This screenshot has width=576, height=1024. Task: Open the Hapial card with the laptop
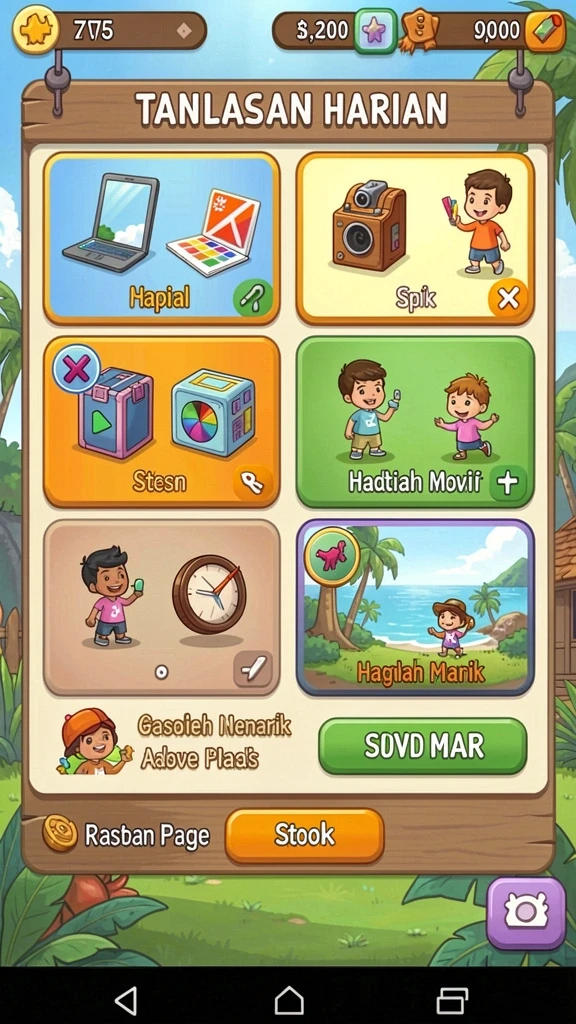(162, 238)
